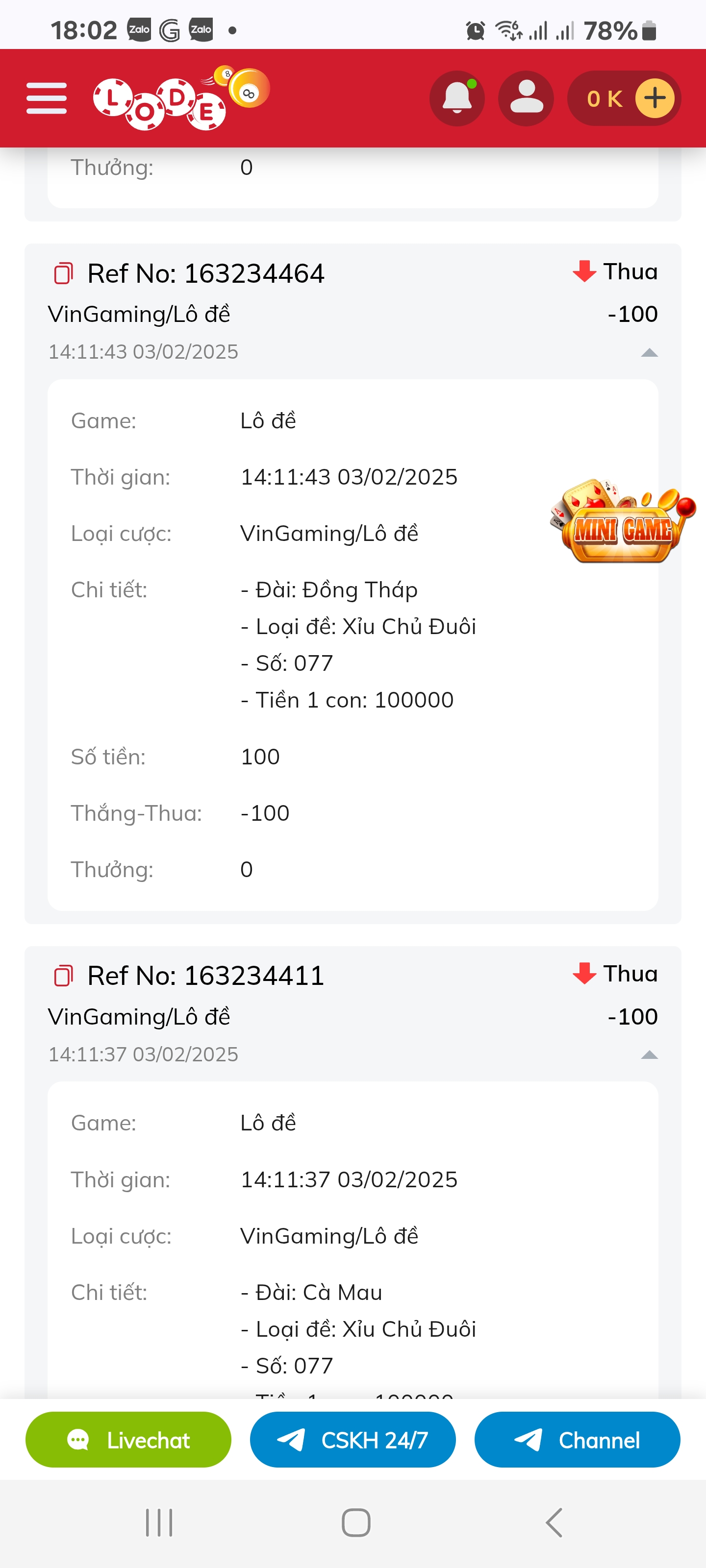This screenshot has width=706, height=1568.
Task: Open the notifications bell
Action: tap(457, 98)
